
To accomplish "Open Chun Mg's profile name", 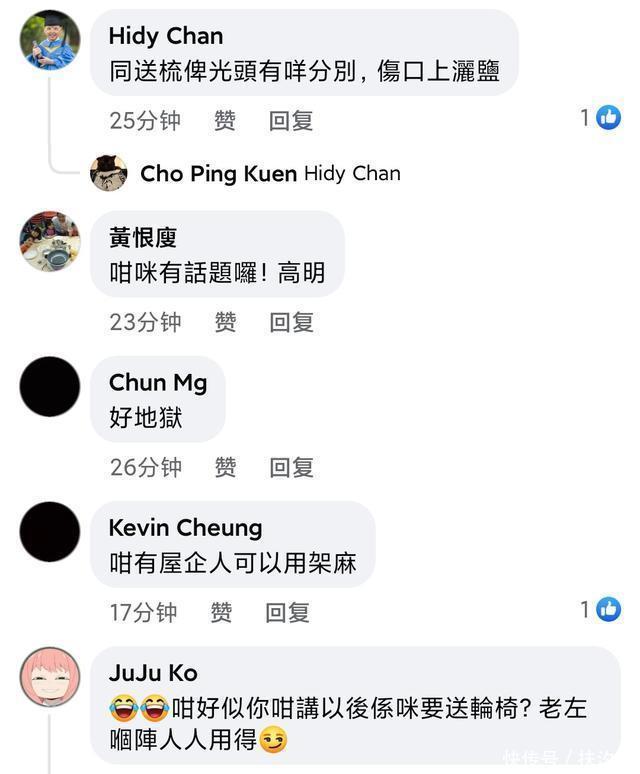I will pyautogui.click(x=157, y=382).
